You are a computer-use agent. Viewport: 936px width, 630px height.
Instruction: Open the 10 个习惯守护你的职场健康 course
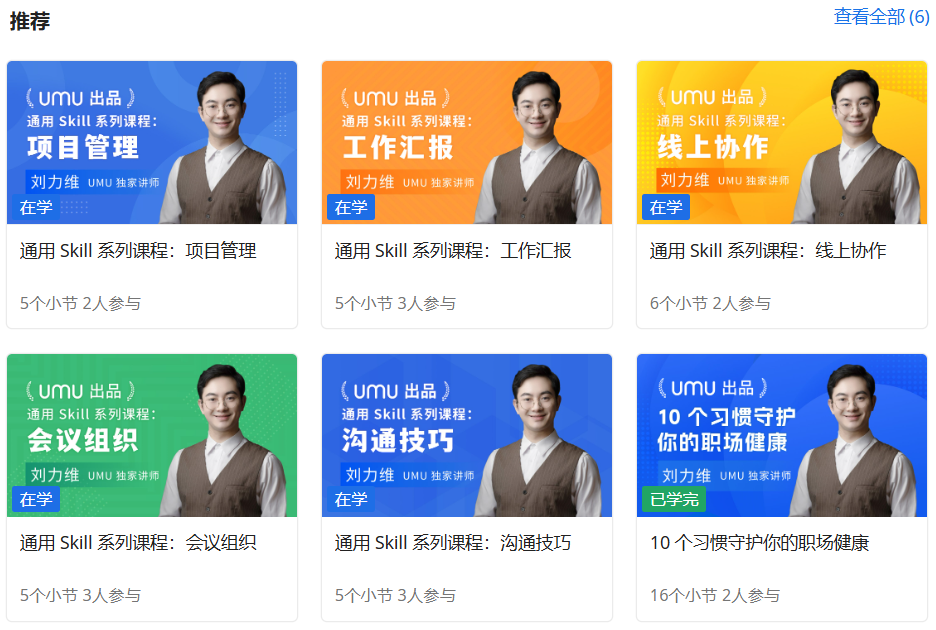click(781, 487)
